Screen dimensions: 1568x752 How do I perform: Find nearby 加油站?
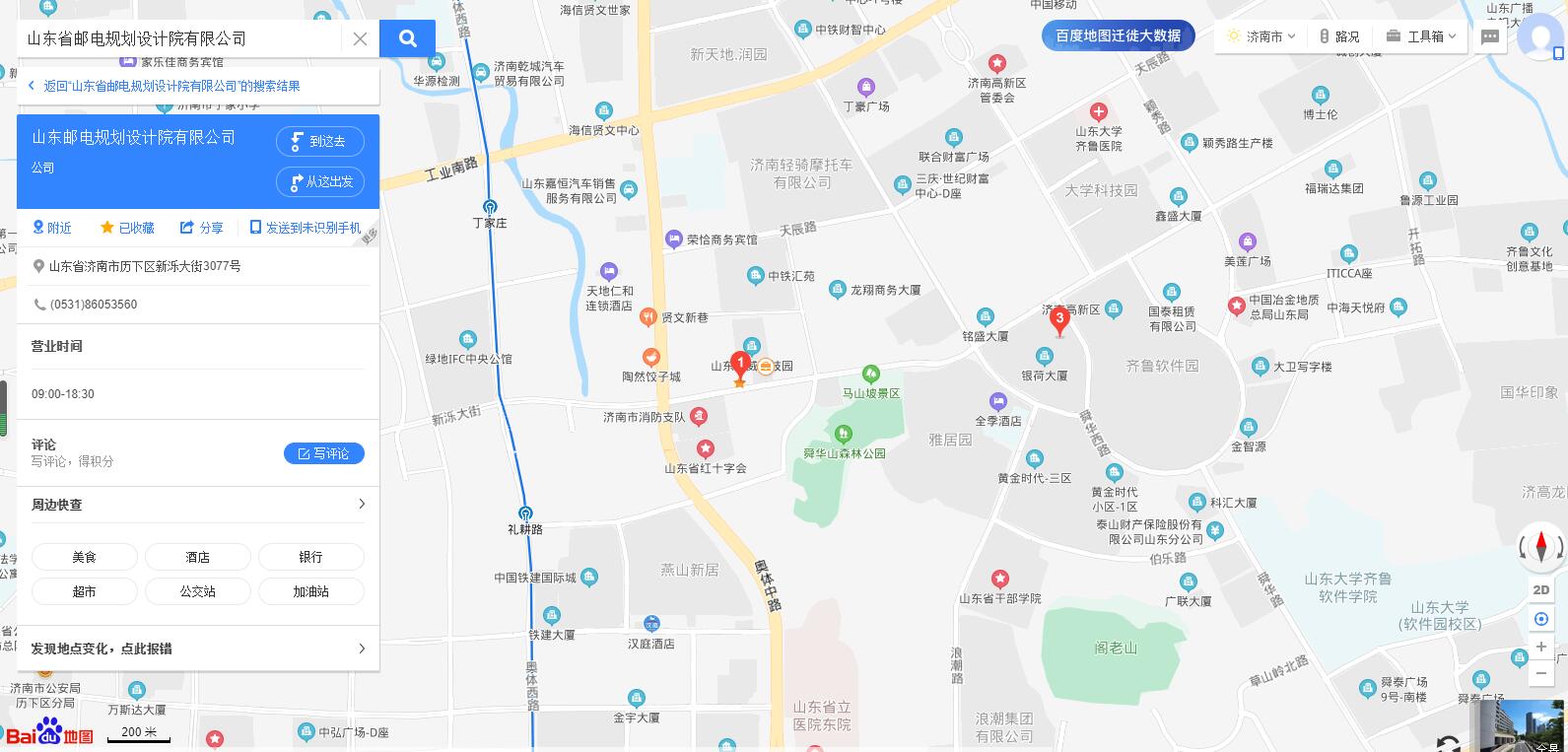click(310, 591)
